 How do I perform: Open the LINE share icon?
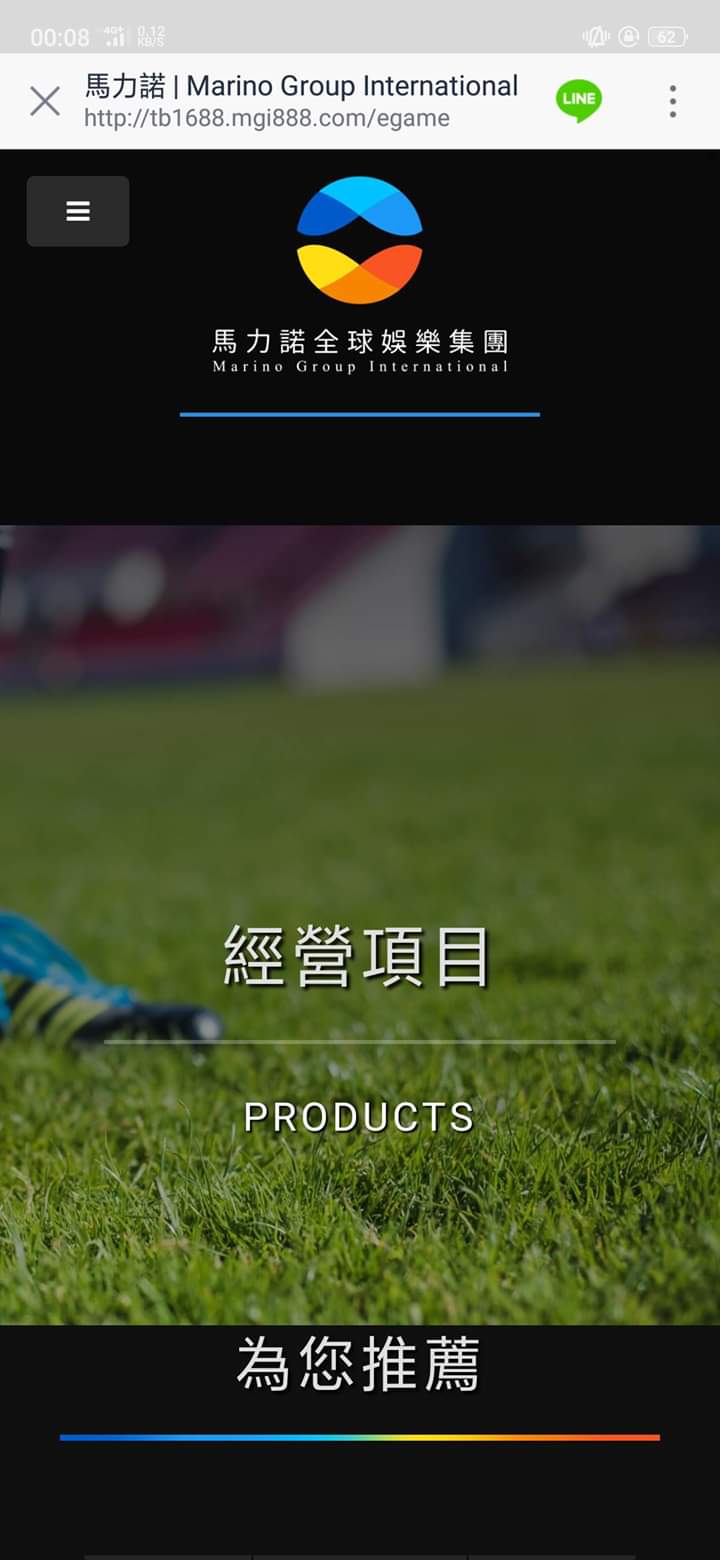[x=579, y=100]
